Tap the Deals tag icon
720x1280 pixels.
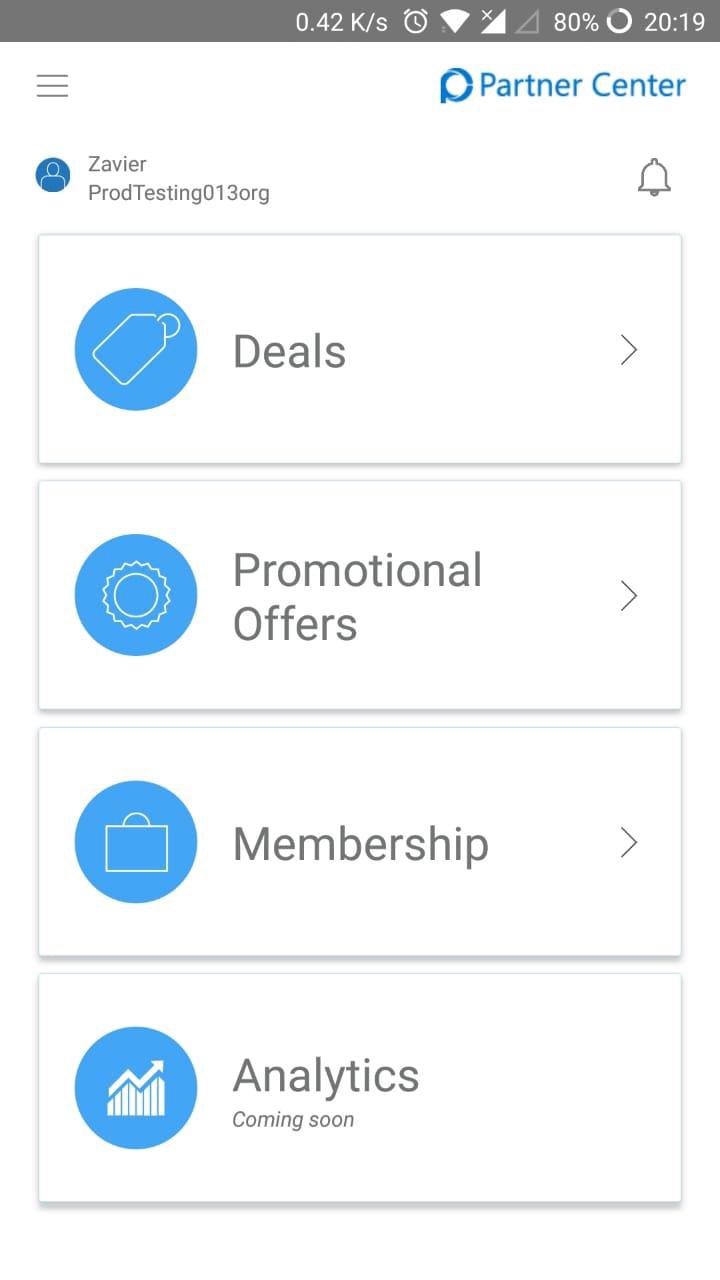pos(136,349)
